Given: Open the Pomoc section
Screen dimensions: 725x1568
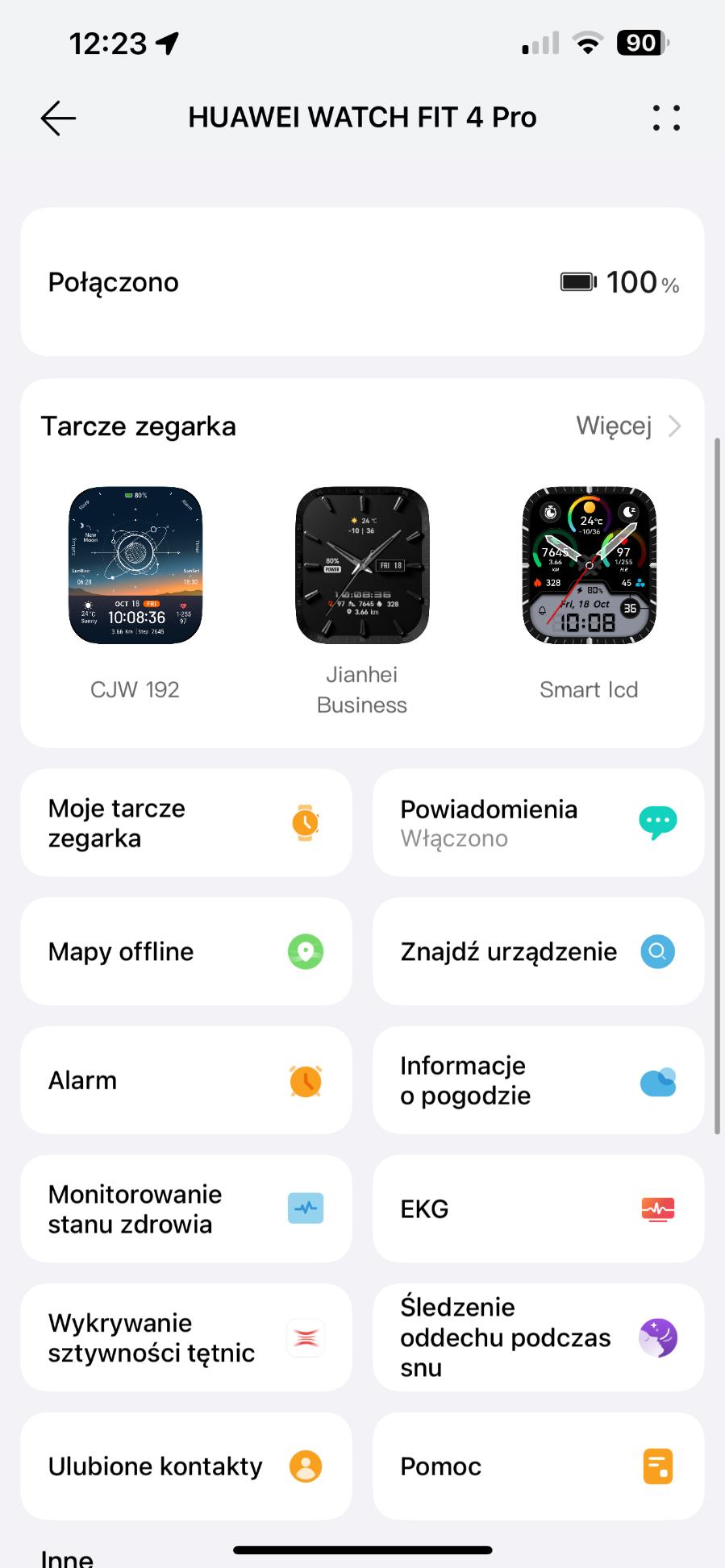Looking at the screenshot, I should click(x=538, y=1466).
